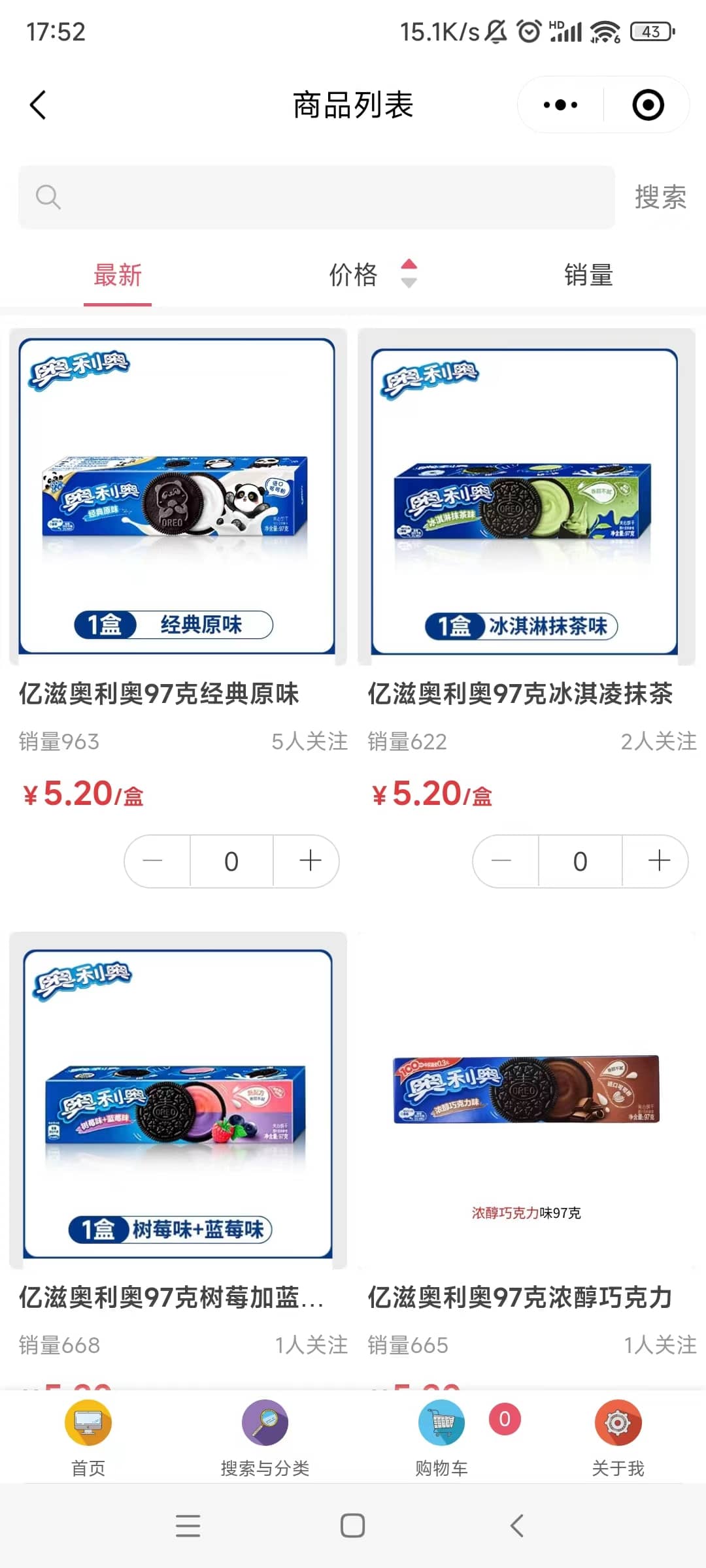
Task: Open the 经典原味 Oreo product card
Action: tap(177, 497)
